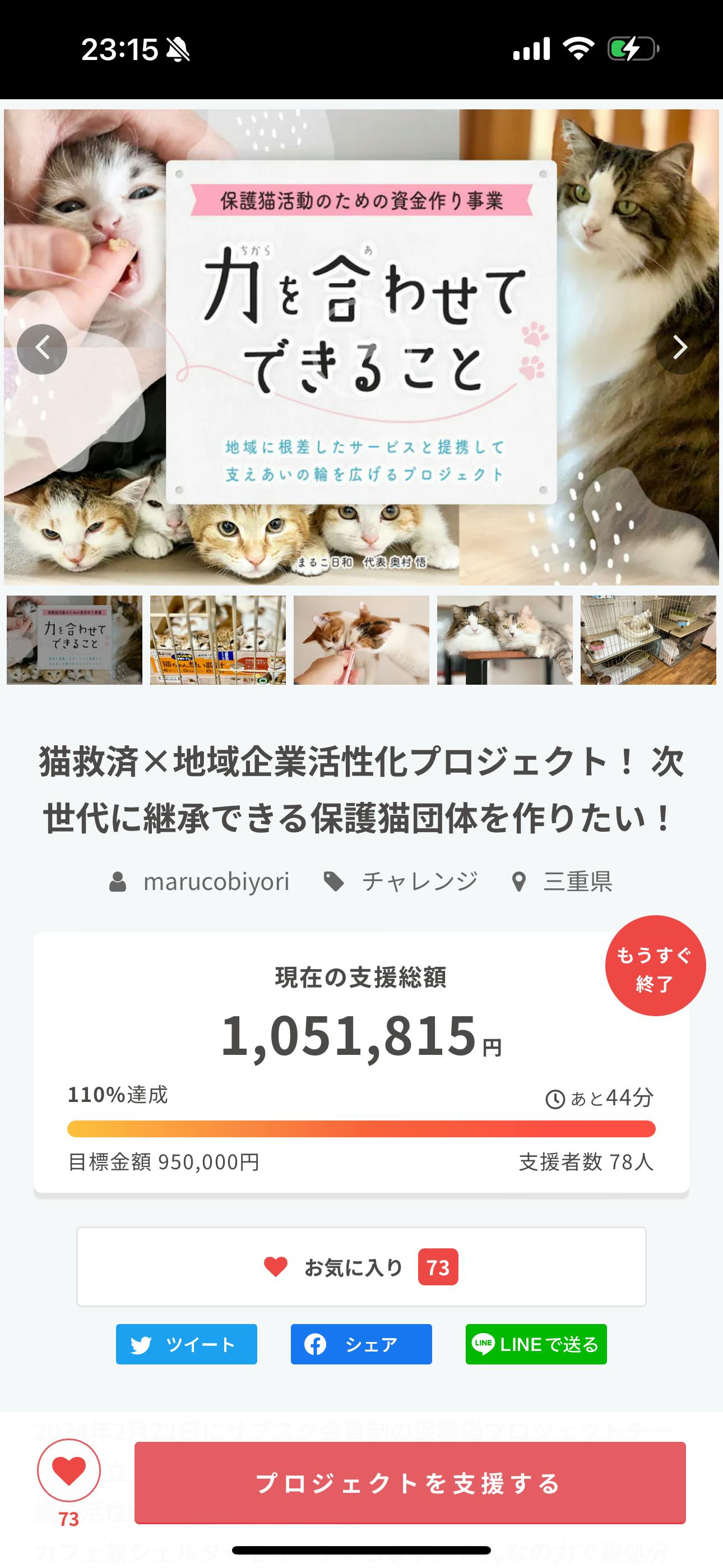The width and height of the screenshot is (723, 1568).
Task: Open the marucobiyori owner profile
Action: (215, 881)
